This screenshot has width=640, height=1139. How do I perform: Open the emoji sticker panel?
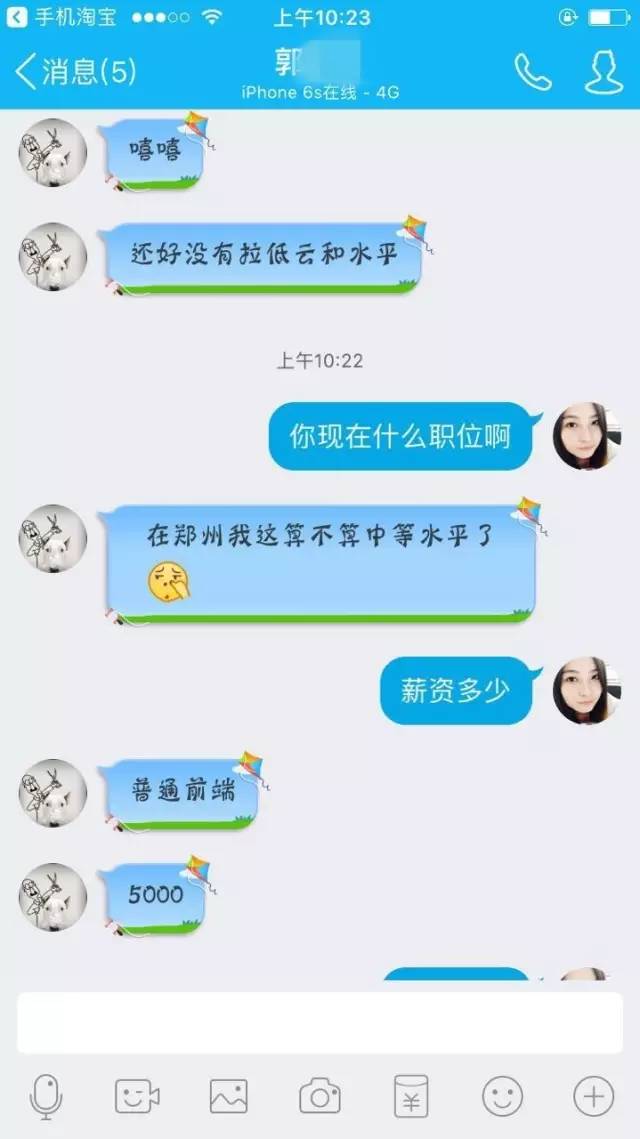coord(502,1097)
